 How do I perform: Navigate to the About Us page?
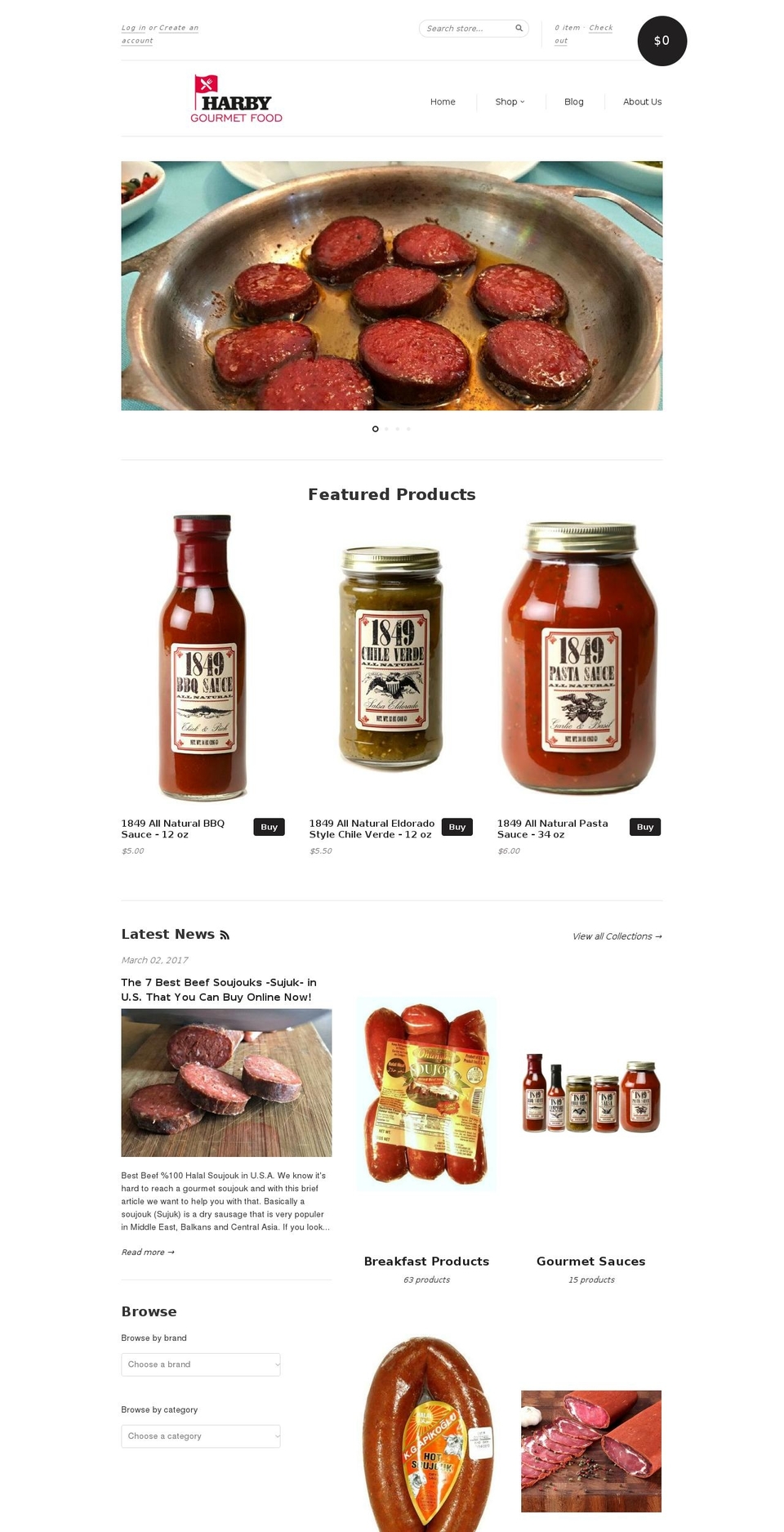(x=642, y=101)
